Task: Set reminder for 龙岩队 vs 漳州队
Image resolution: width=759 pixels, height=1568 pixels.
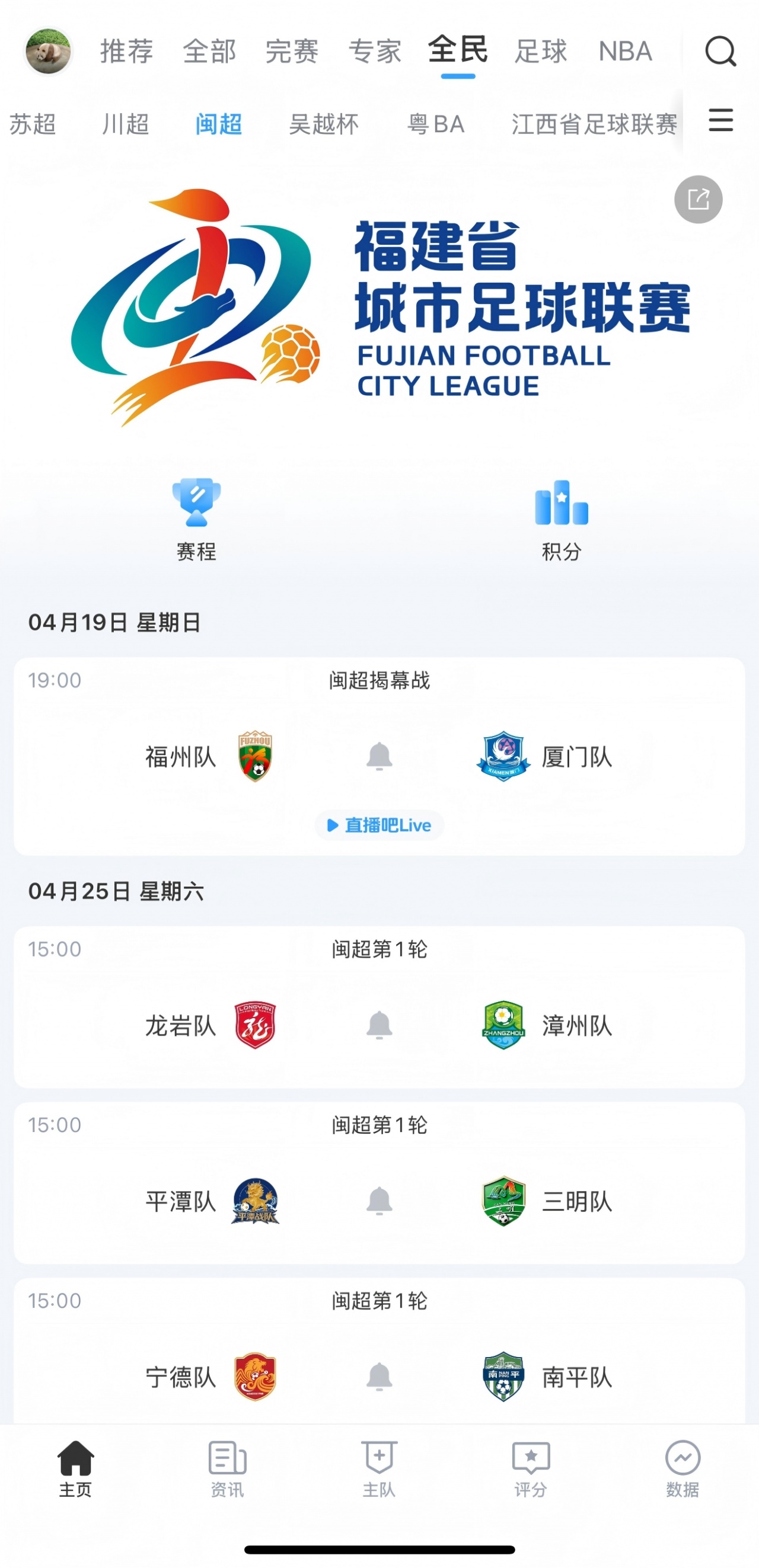Action: coord(379,1025)
